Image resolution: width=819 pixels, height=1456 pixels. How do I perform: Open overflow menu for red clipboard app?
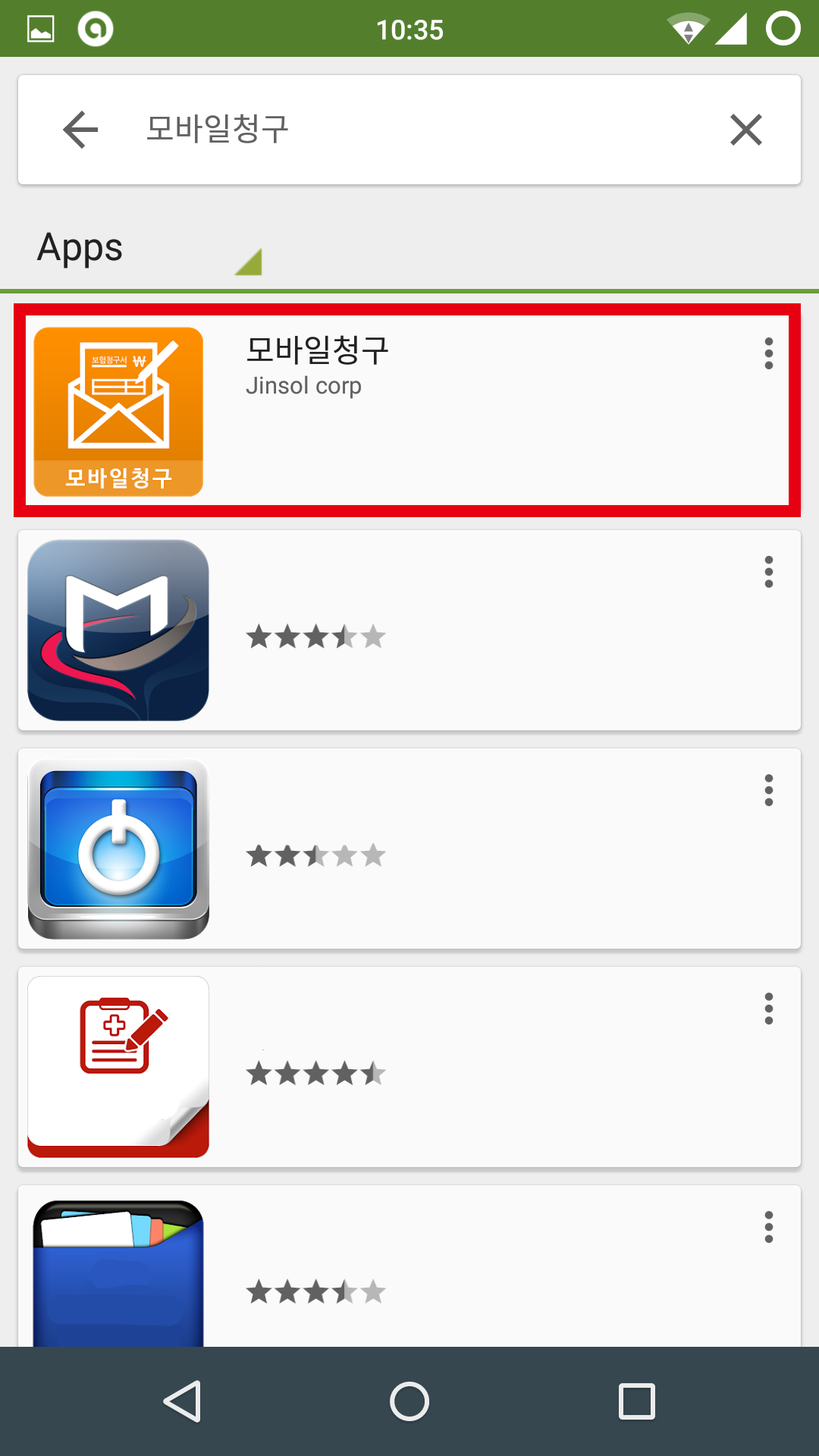click(x=769, y=1009)
